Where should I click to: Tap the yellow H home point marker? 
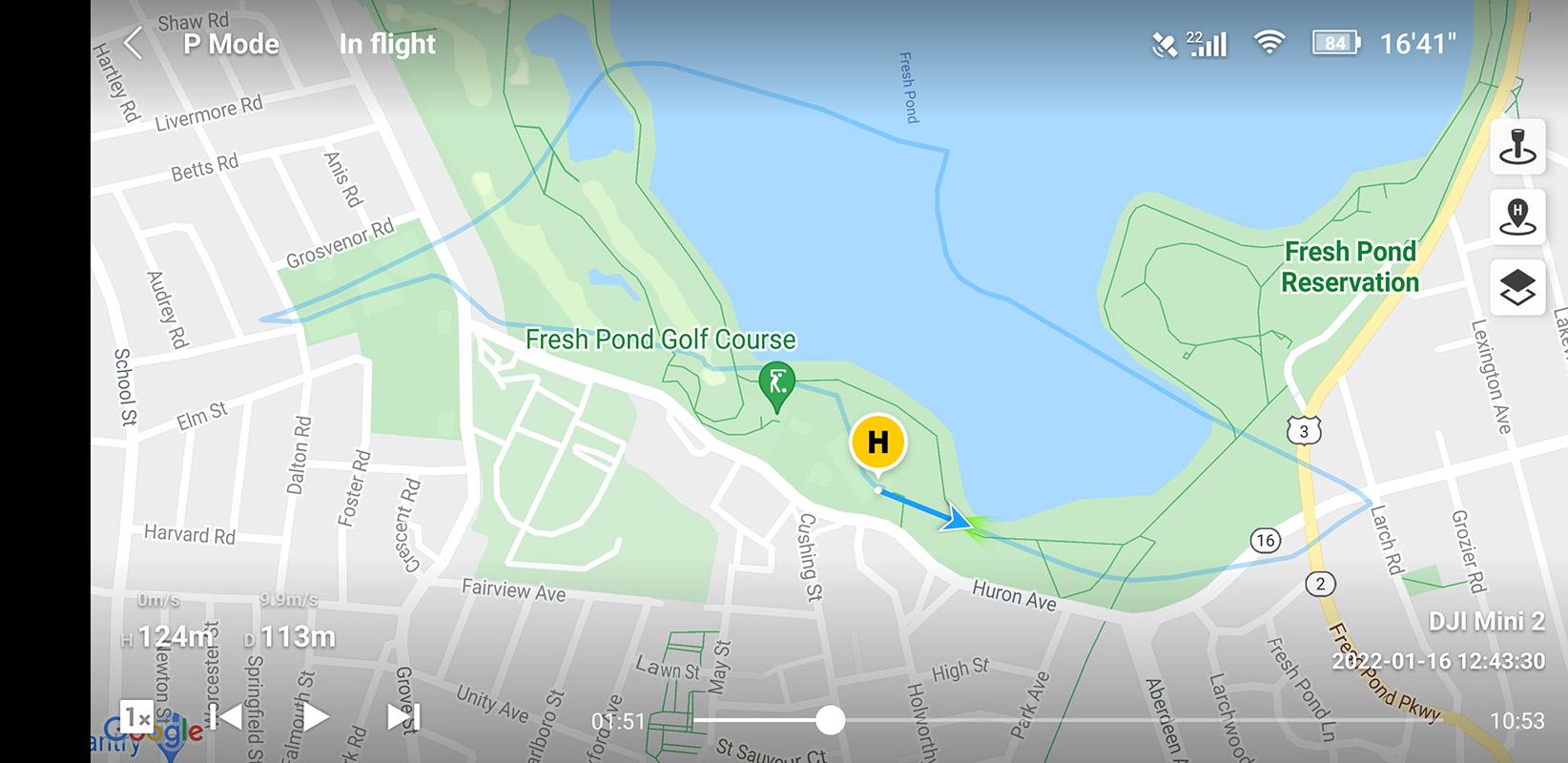pos(877,442)
